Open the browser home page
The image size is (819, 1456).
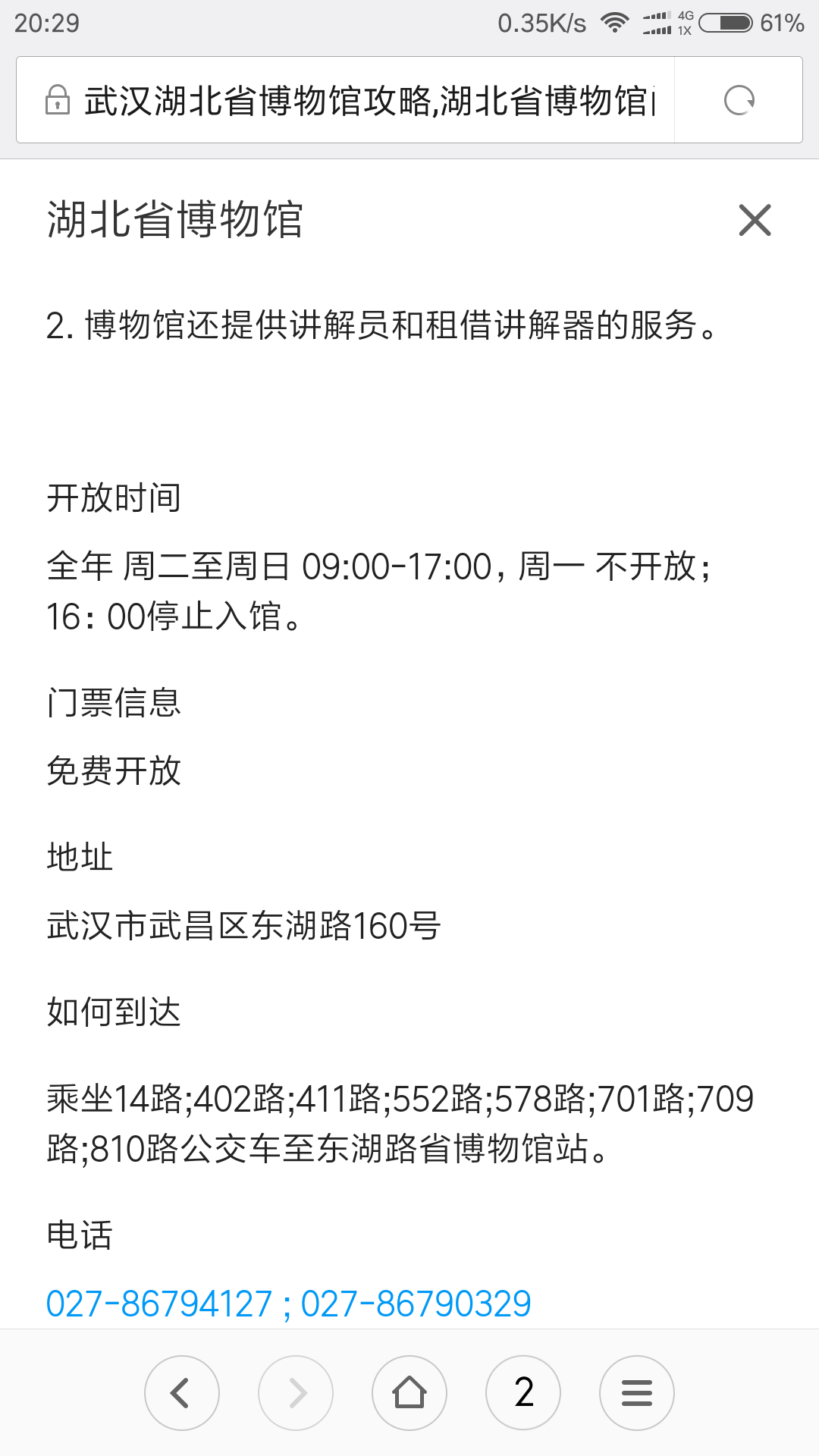point(409,1393)
